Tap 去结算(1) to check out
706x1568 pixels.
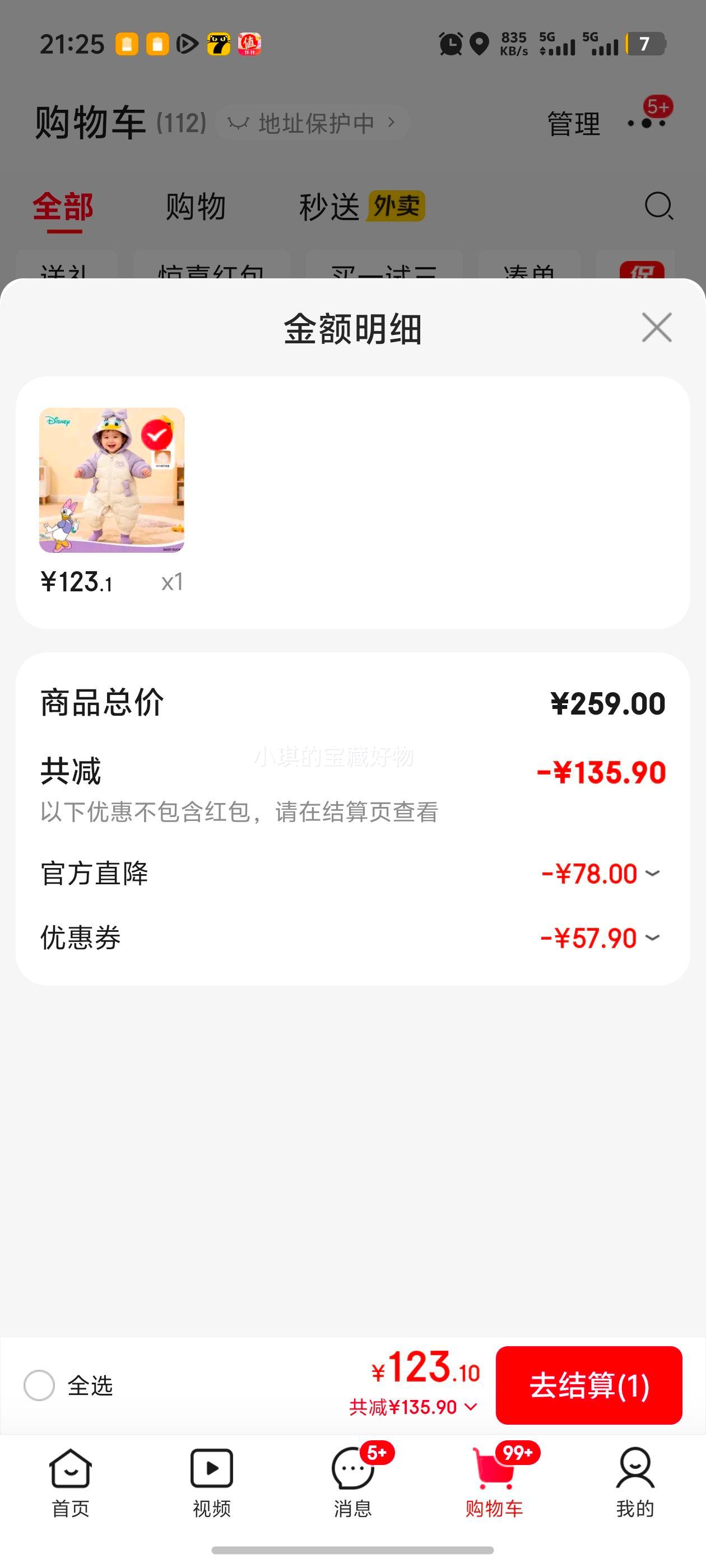tap(588, 1385)
